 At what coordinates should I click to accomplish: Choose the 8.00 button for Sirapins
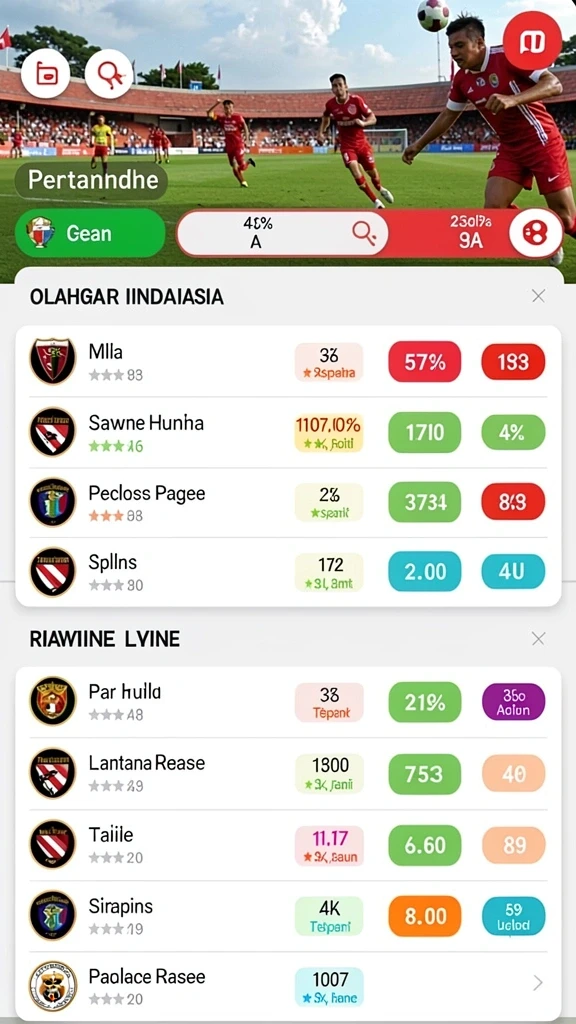[424, 916]
